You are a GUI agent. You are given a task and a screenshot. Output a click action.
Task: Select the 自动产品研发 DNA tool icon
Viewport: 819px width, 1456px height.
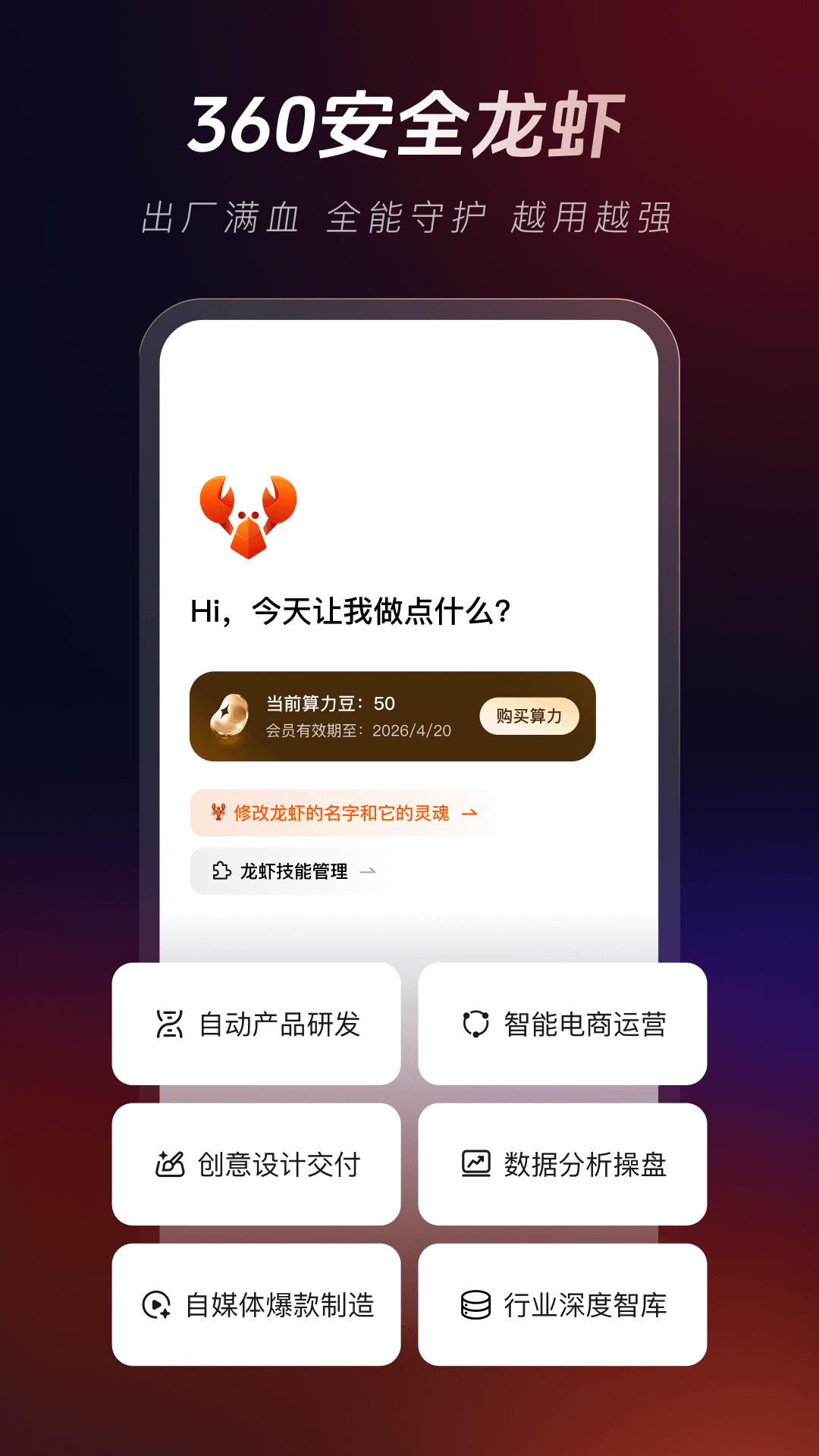click(x=168, y=1025)
